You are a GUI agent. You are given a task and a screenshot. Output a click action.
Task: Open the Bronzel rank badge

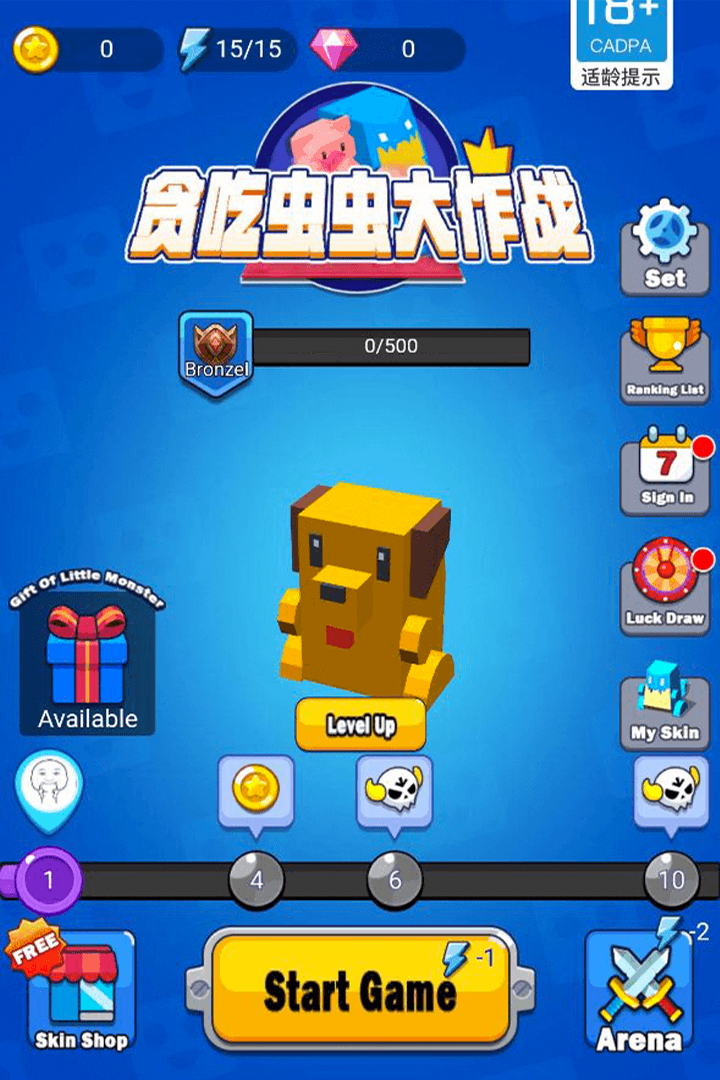click(215, 352)
